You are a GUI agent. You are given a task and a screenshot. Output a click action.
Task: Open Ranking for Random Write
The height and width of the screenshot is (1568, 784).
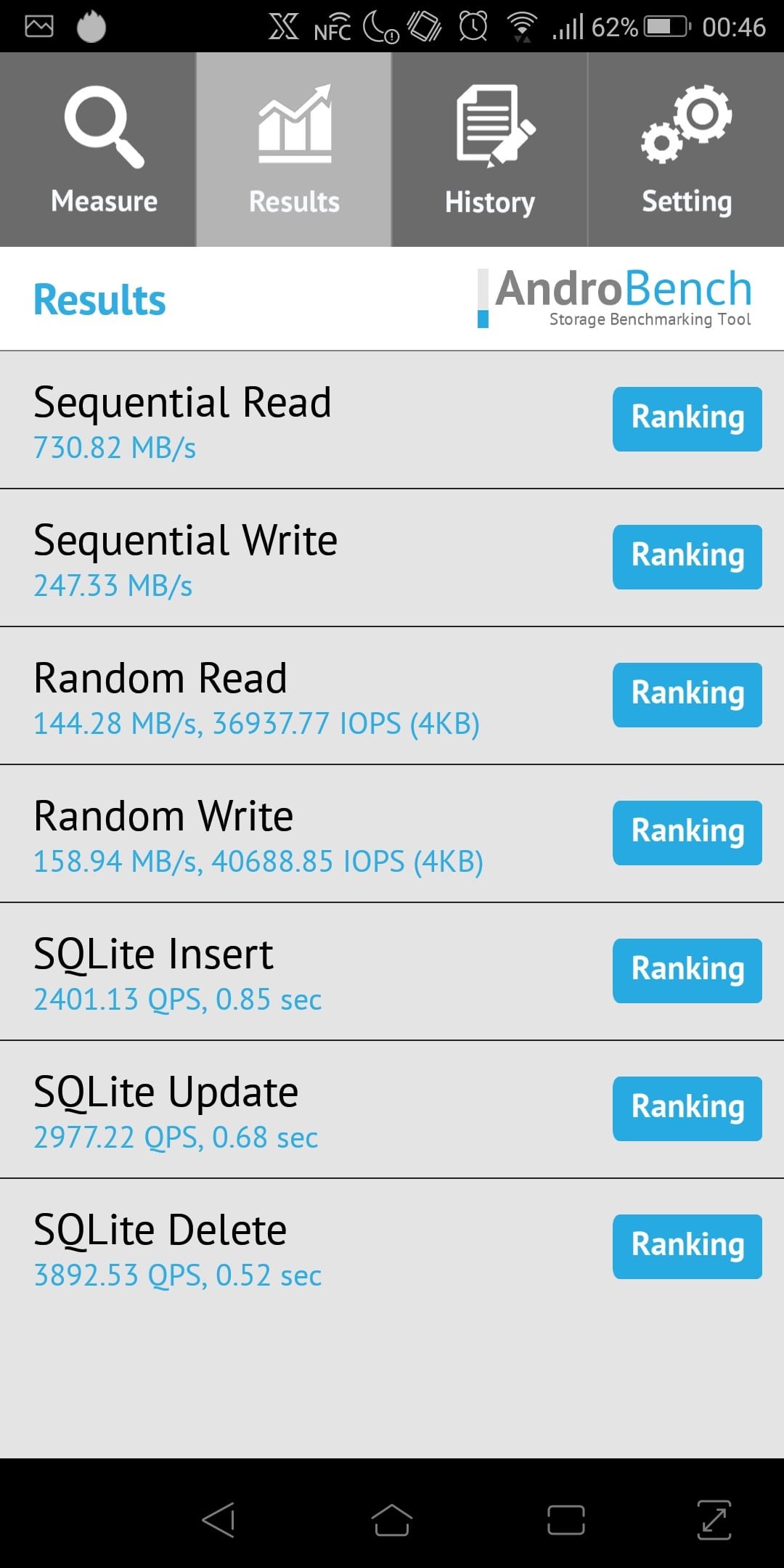tap(687, 833)
